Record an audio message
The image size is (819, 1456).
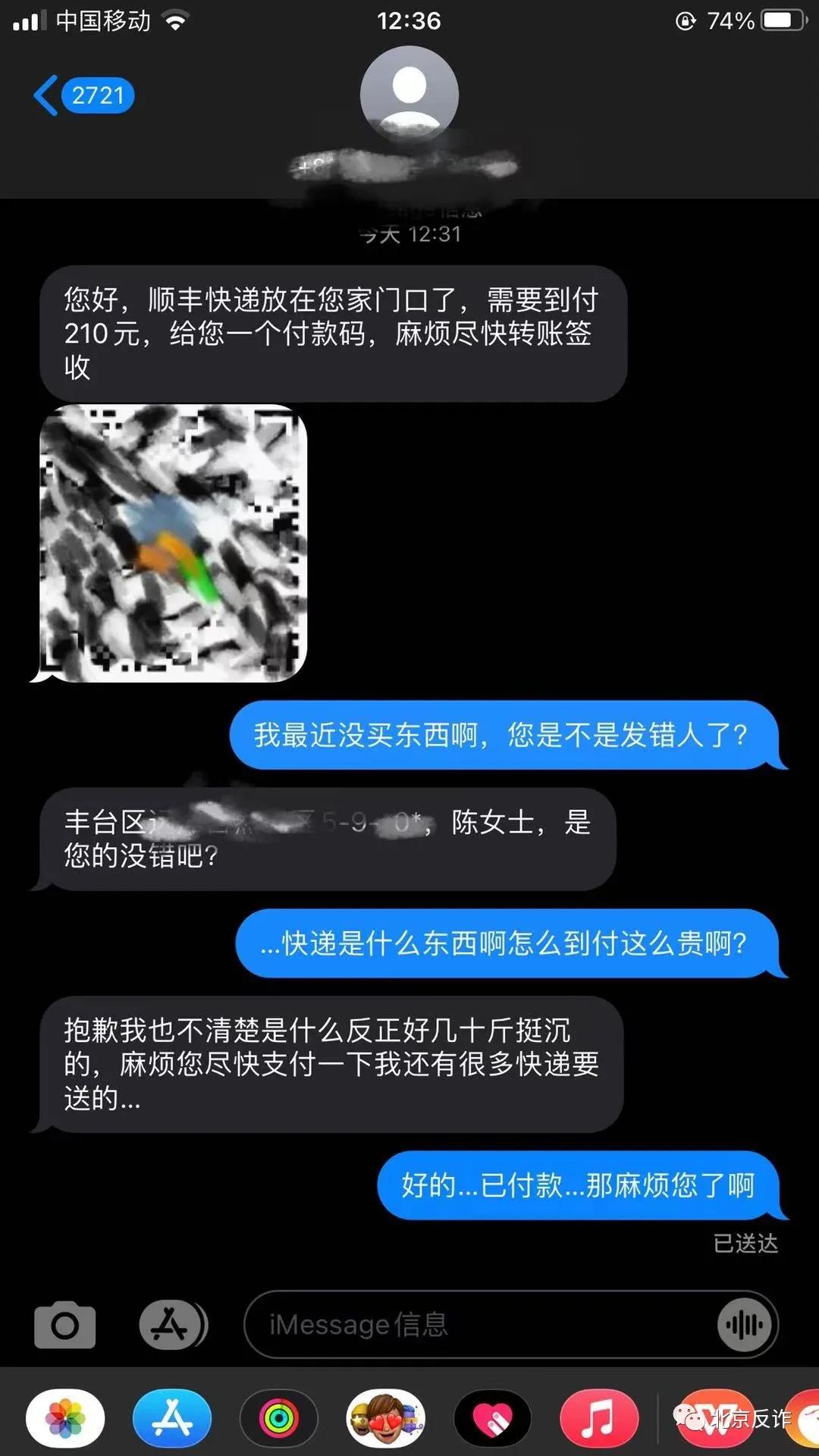(745, 1325)
